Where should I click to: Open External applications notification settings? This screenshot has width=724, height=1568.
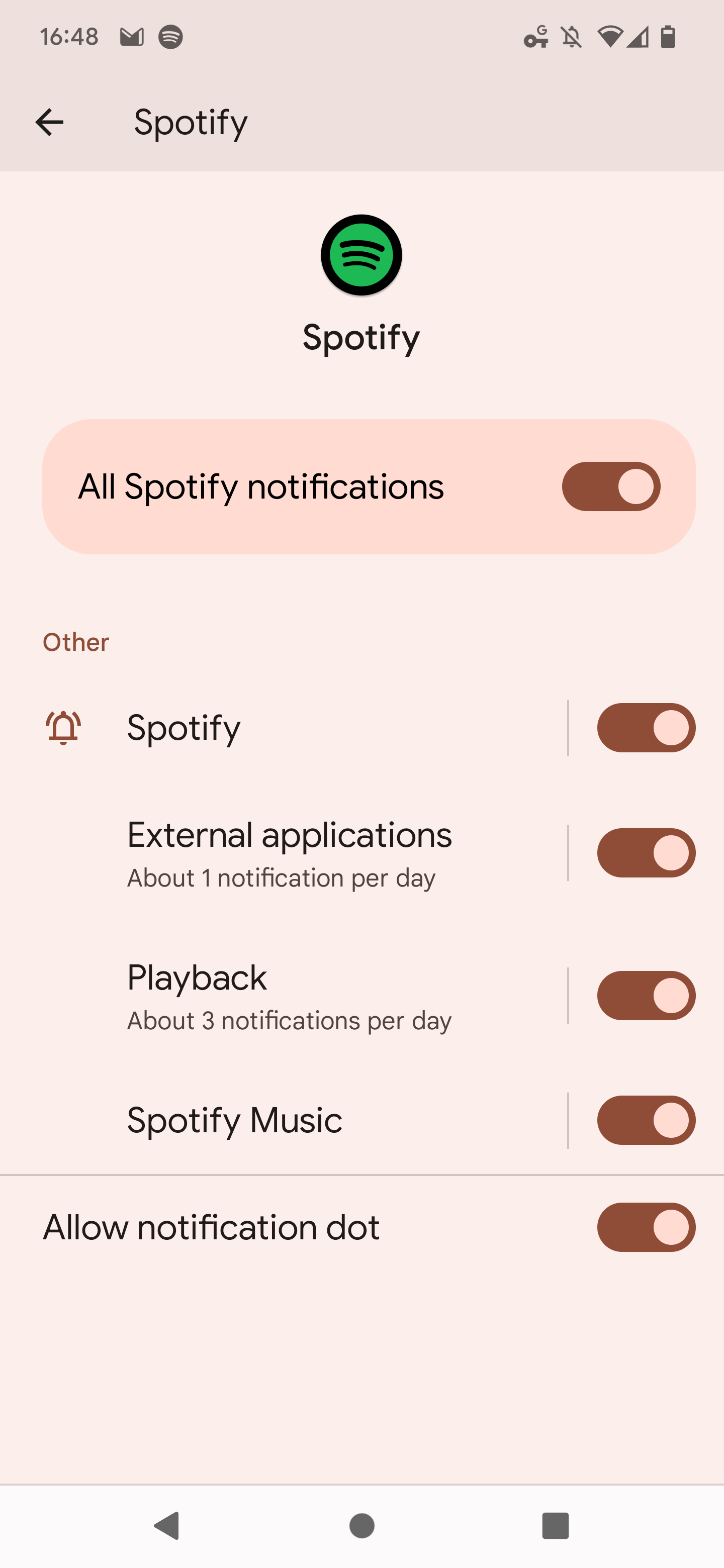tap(285, 853)
